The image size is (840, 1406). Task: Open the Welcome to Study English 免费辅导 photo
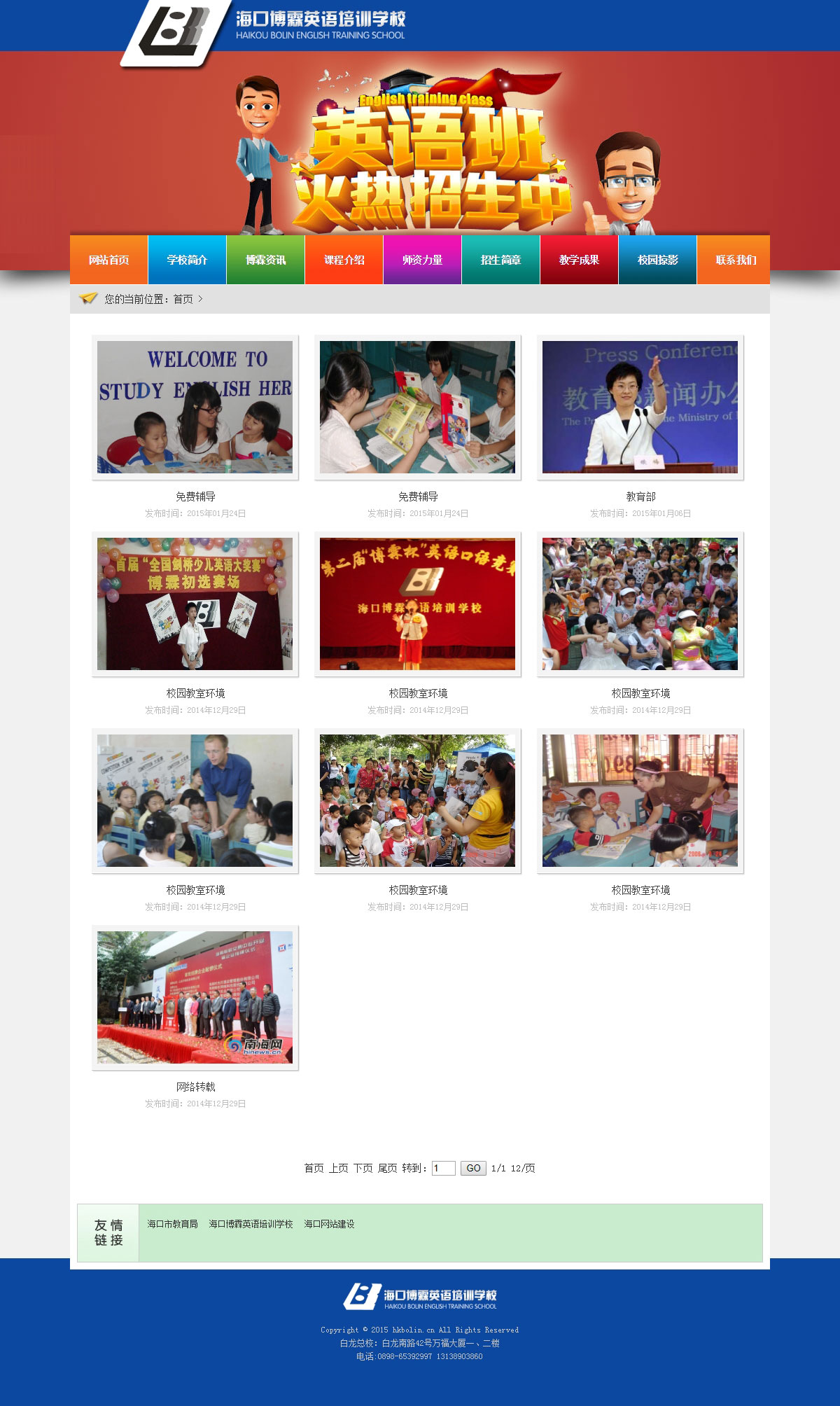click(x=195, y=408)
